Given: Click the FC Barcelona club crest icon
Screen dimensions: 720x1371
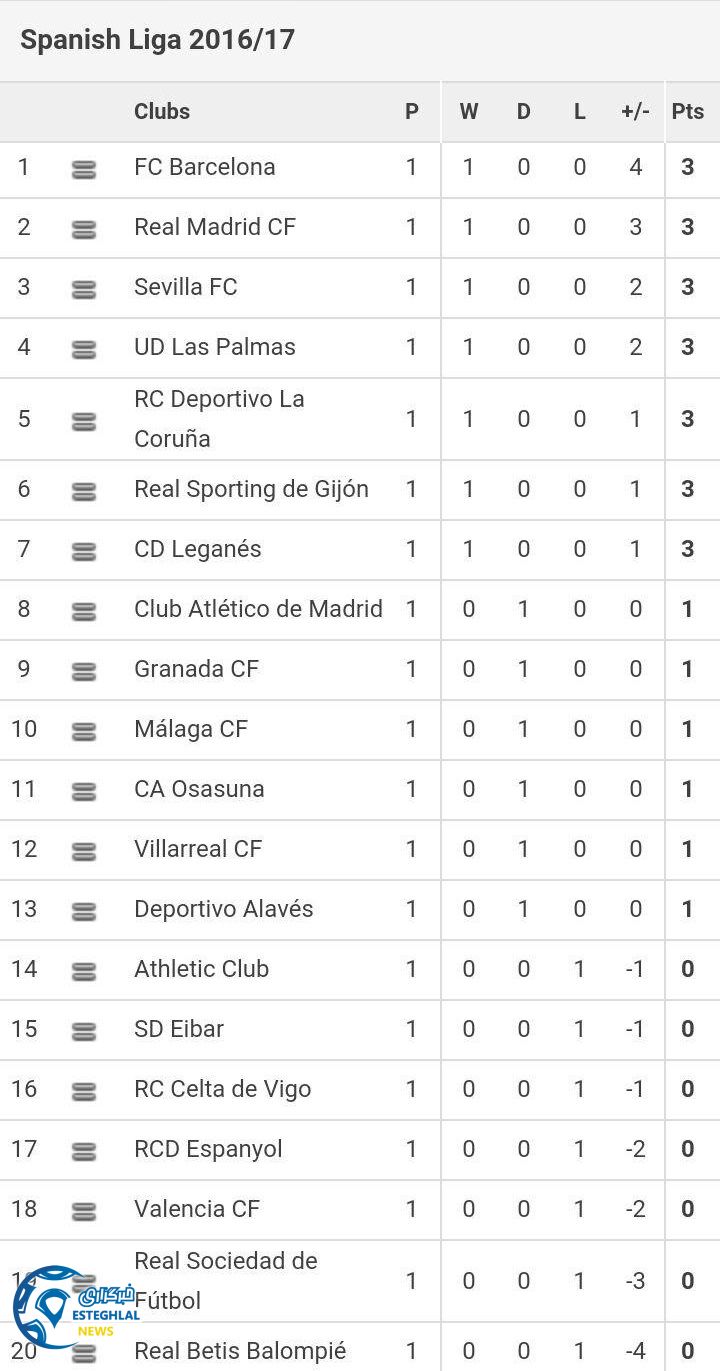Looking at the screenshot, I should click(x=85, y=168).
